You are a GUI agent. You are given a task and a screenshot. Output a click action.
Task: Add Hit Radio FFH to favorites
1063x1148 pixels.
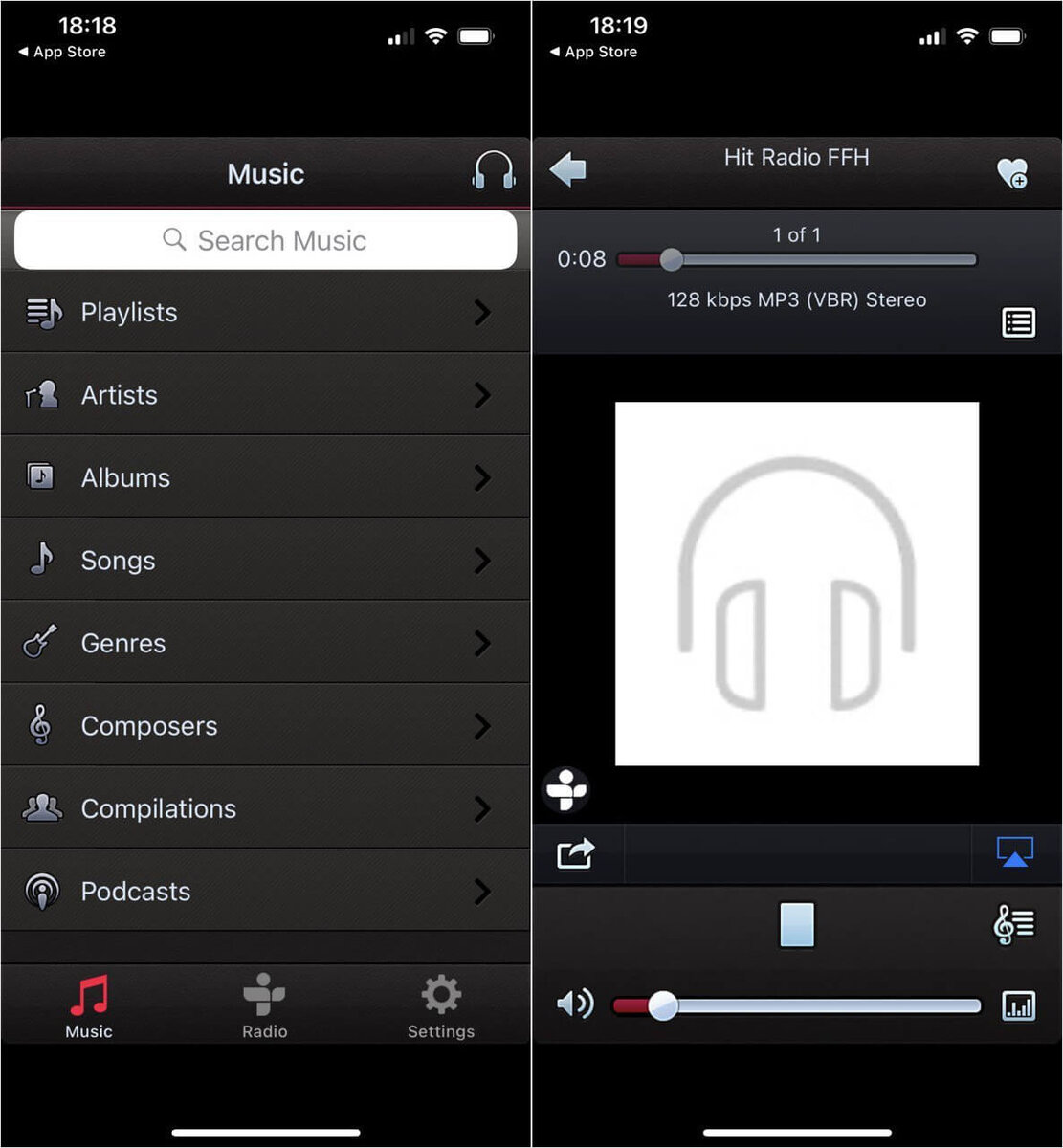[x=1012, y=173]
